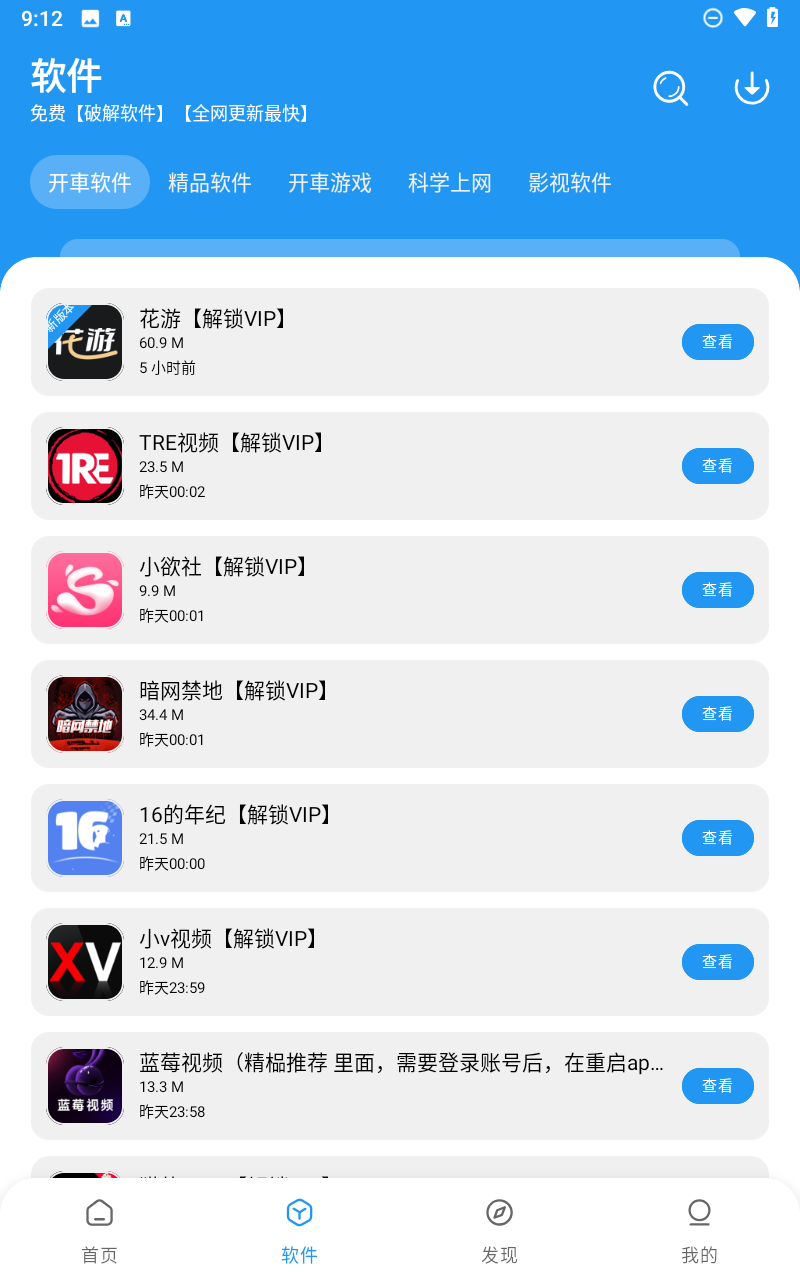The width and height of the screenshot is (800, 1280).
Task: Tap the 发现 compass icon
Action: tap(499, 1211)
